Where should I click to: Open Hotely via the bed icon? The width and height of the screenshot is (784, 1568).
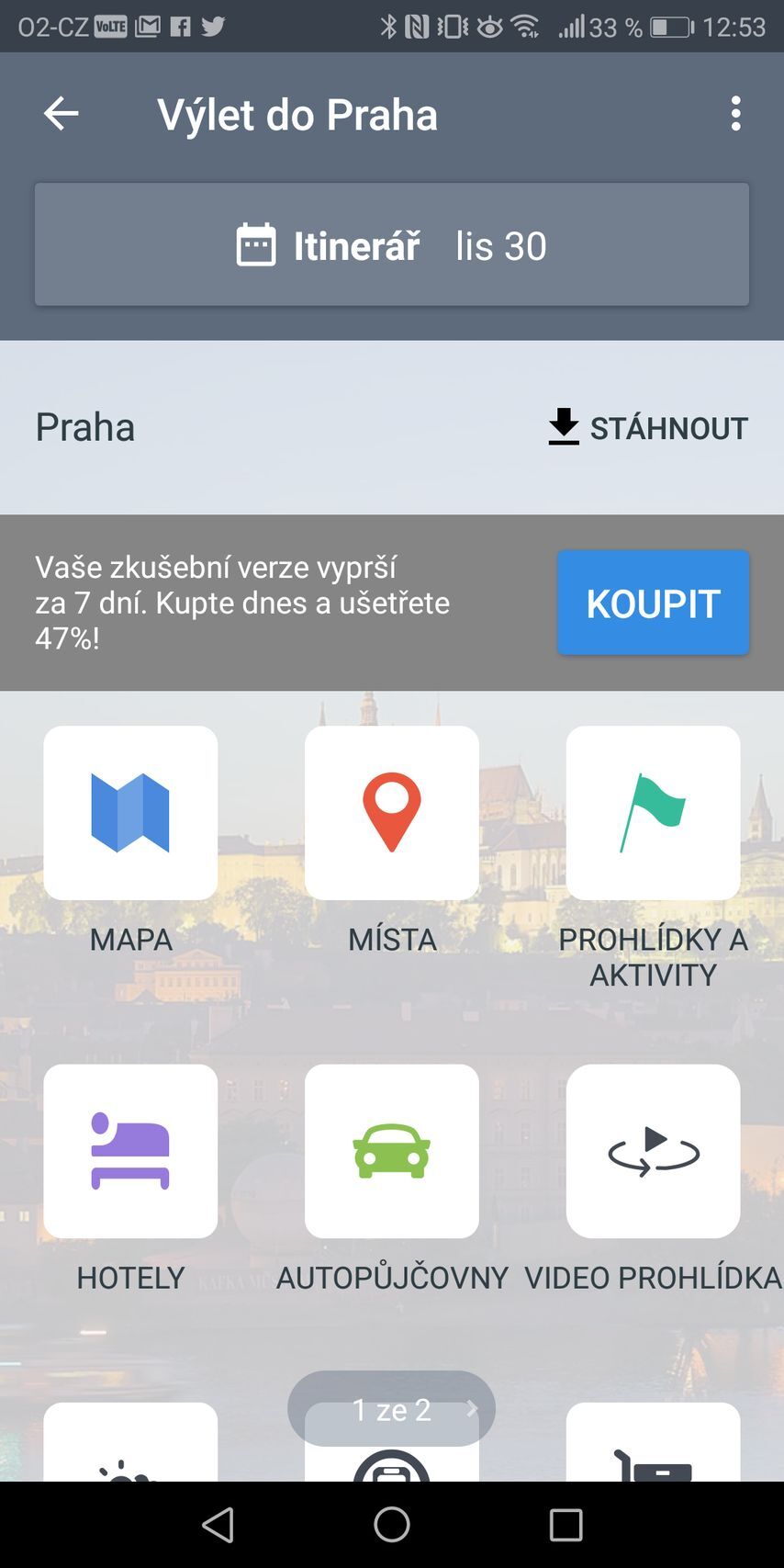coord(129,1150)
